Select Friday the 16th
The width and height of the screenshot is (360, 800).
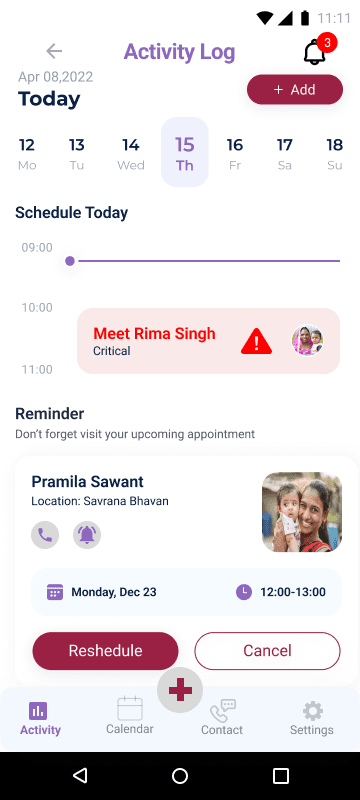point(235,152)
